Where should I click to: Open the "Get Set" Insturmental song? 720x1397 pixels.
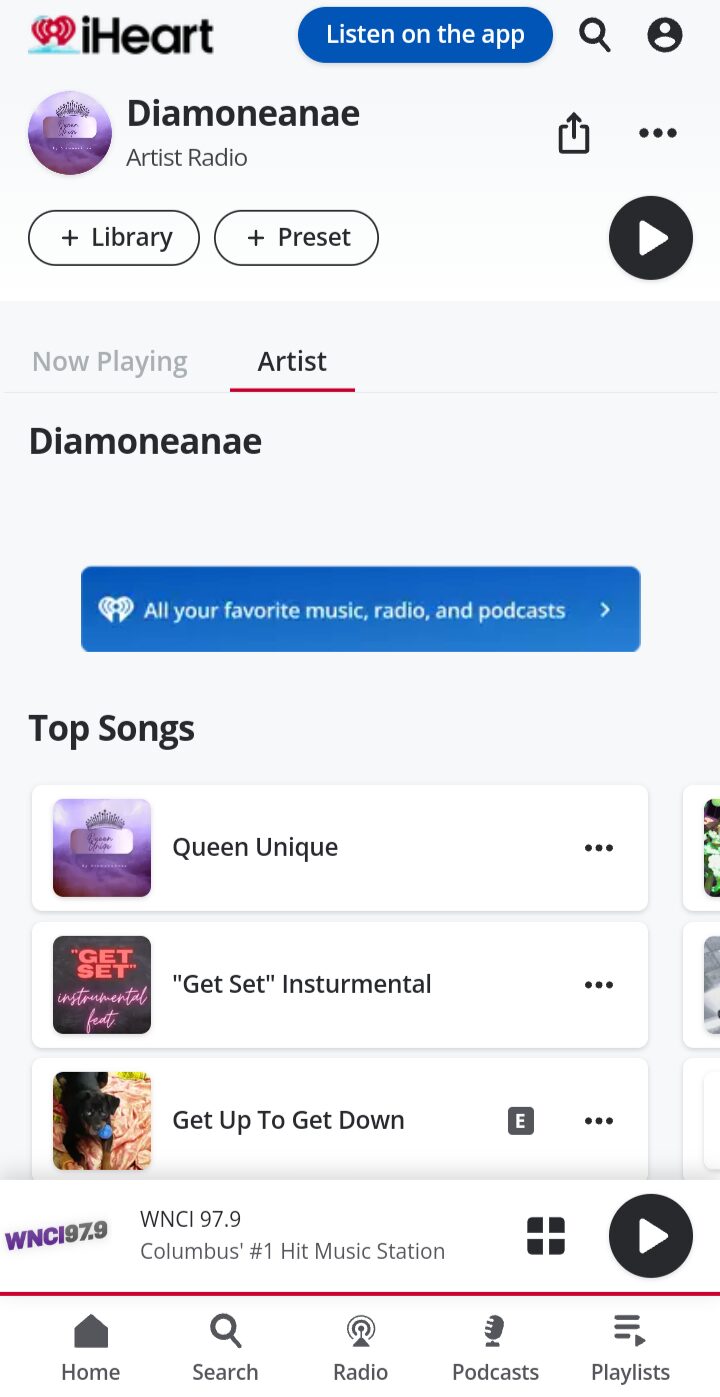tap(300, 984)
